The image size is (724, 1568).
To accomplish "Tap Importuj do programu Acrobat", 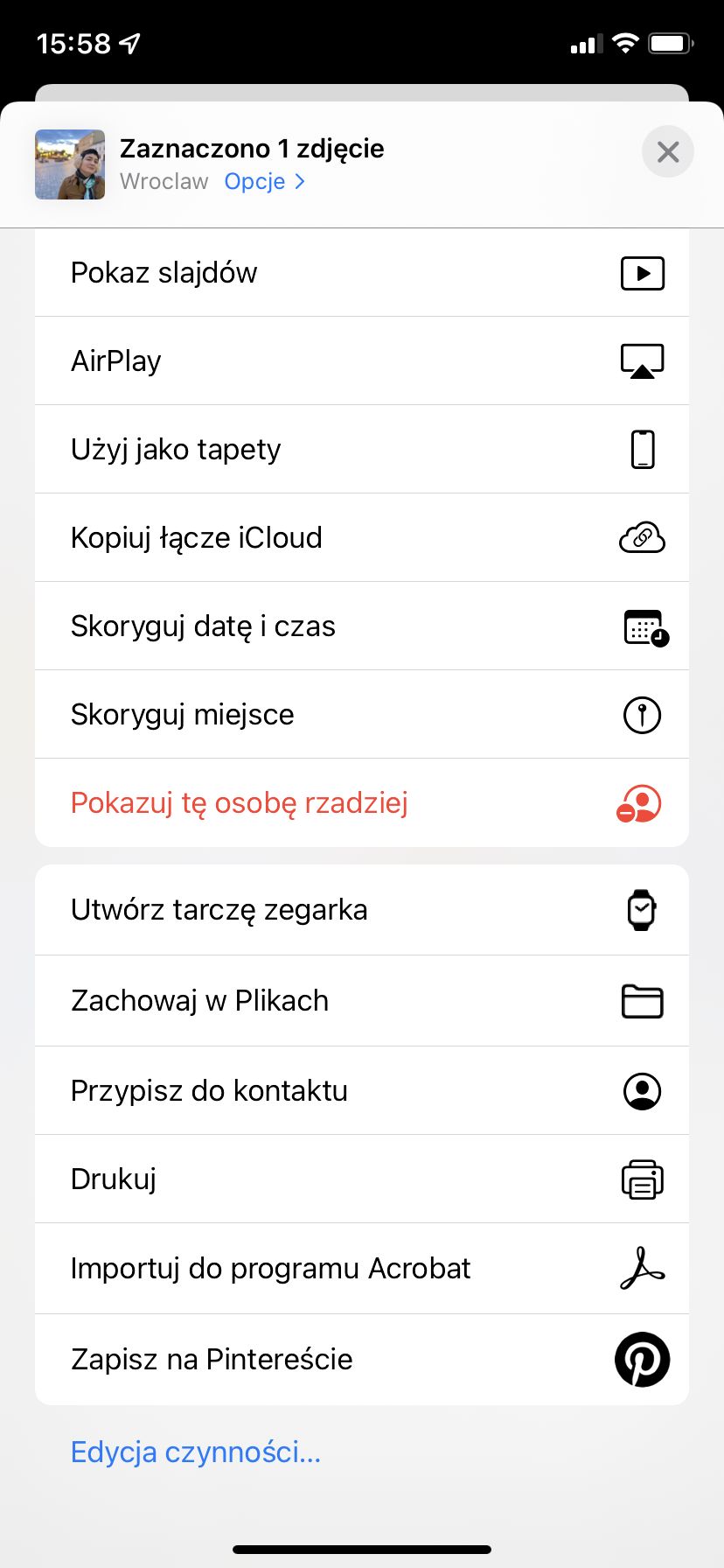I will (x=362, y=1269).
